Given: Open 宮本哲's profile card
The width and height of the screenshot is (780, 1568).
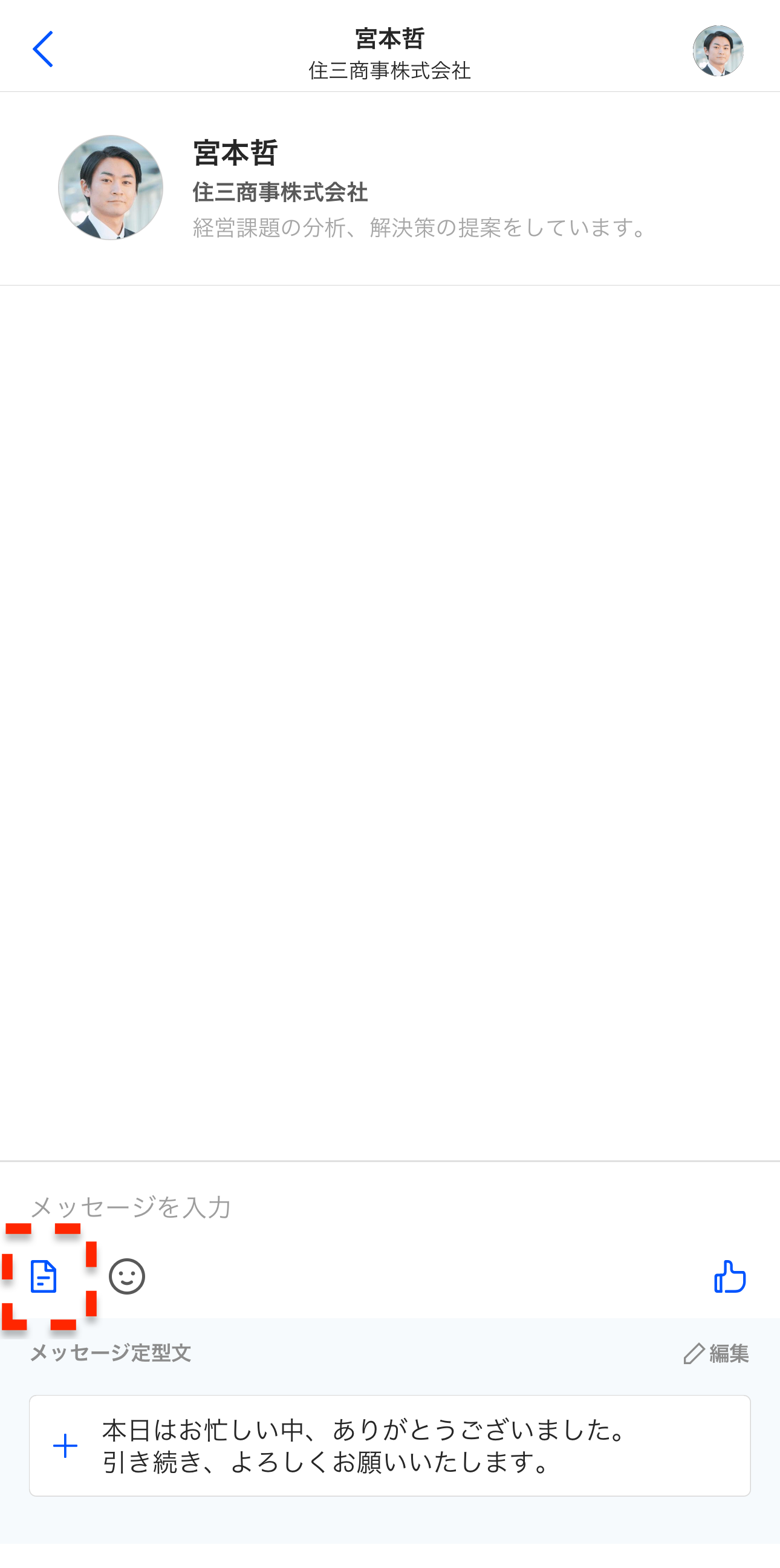Looking at the screenshot, I should pyautogui.click(x=389, y=189).
